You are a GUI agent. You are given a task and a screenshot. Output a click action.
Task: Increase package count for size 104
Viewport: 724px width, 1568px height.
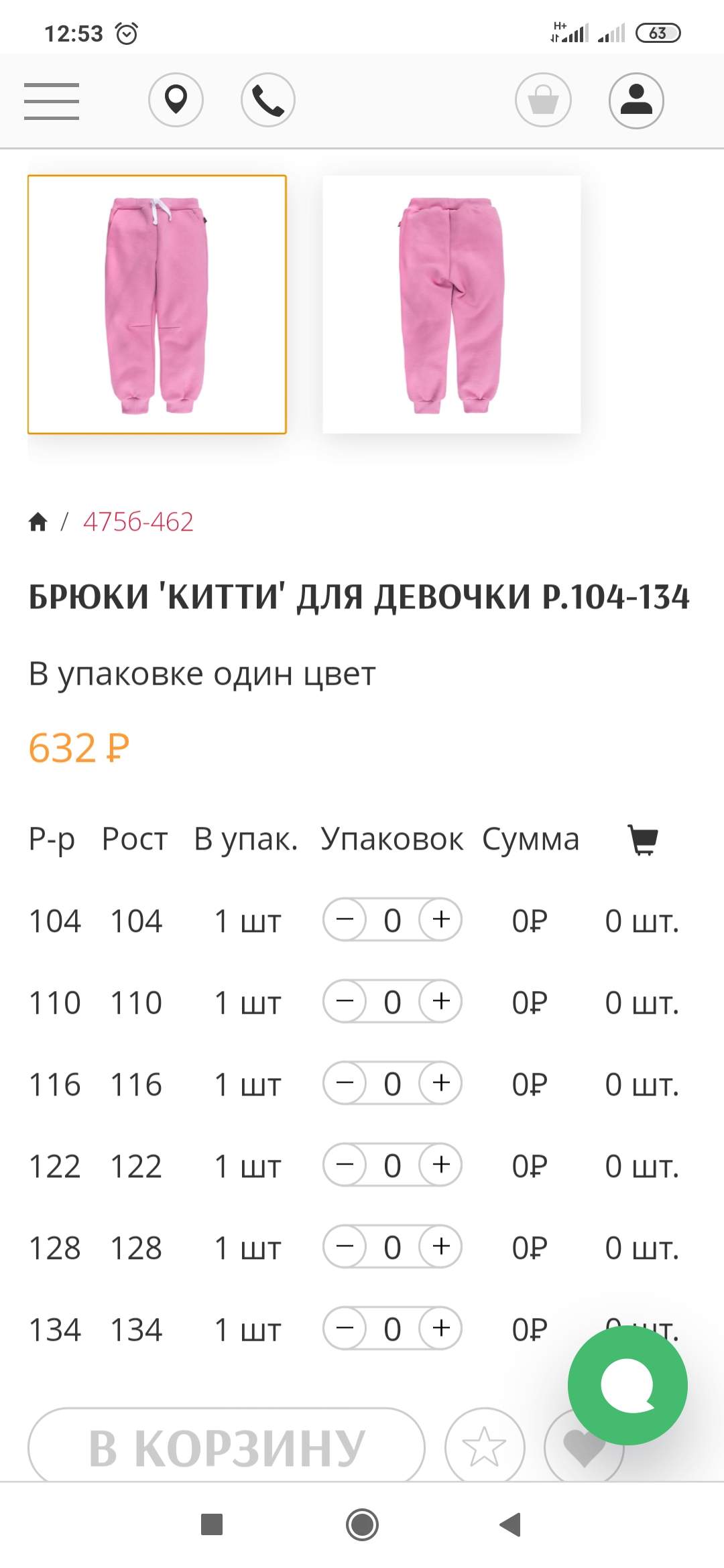pos(440,919)
